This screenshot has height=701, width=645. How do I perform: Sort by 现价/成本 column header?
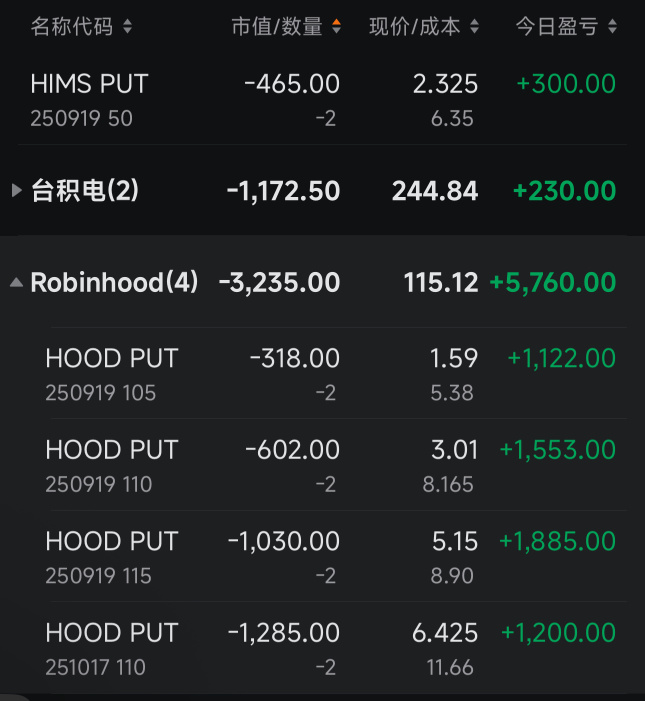(x=424, y=27)
